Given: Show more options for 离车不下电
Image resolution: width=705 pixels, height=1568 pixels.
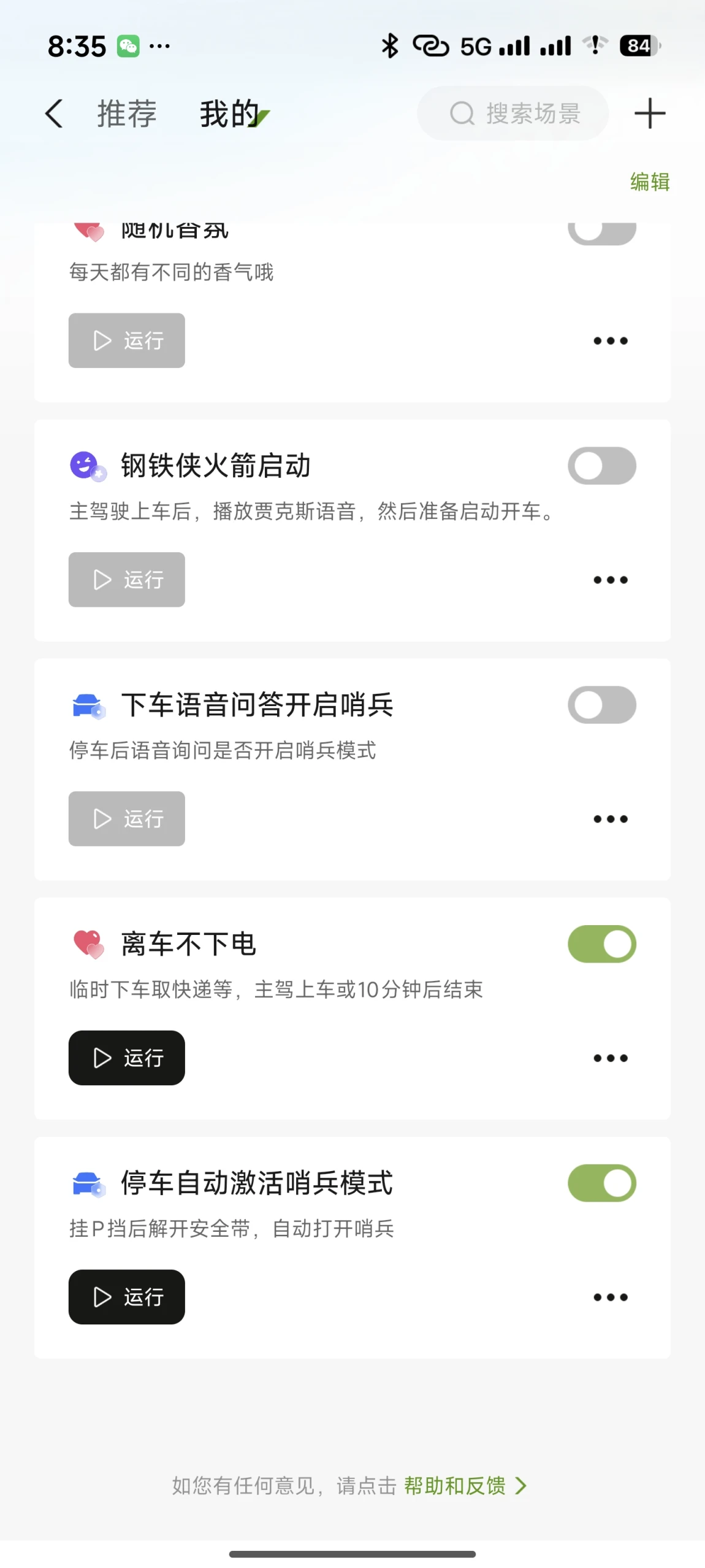Looking at the screenshot, I should (610, 1058).
